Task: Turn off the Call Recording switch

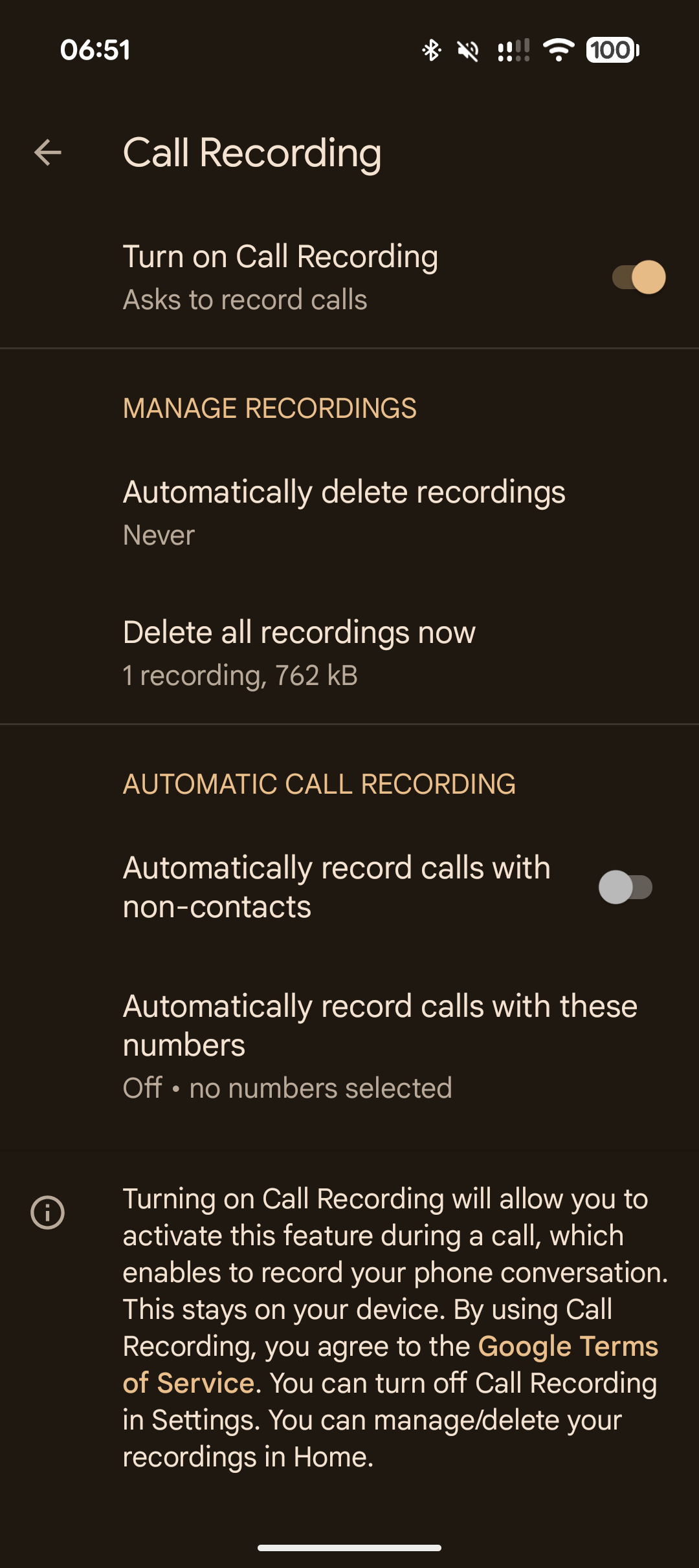Action: pos(638,278)
